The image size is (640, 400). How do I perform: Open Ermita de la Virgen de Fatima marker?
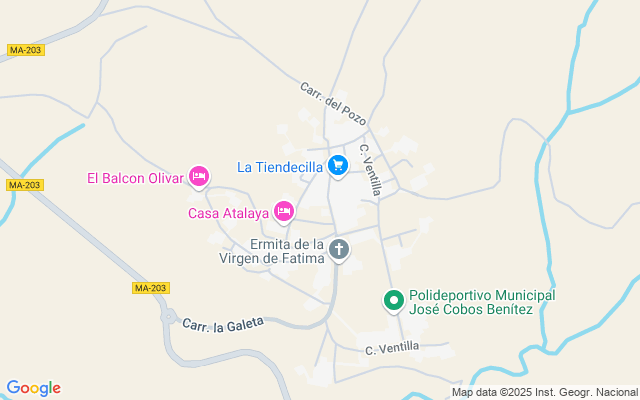click(x=340, y=249)
